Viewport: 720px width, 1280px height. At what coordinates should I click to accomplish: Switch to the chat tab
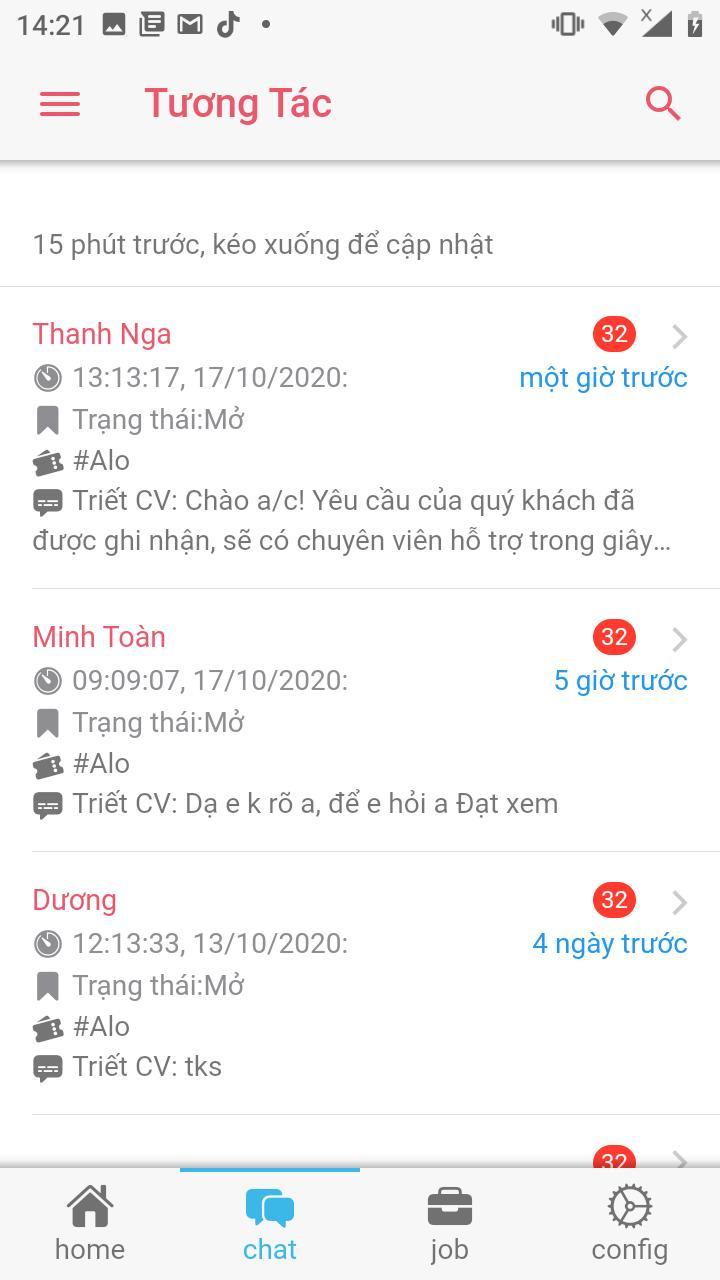pos(268,1220)
